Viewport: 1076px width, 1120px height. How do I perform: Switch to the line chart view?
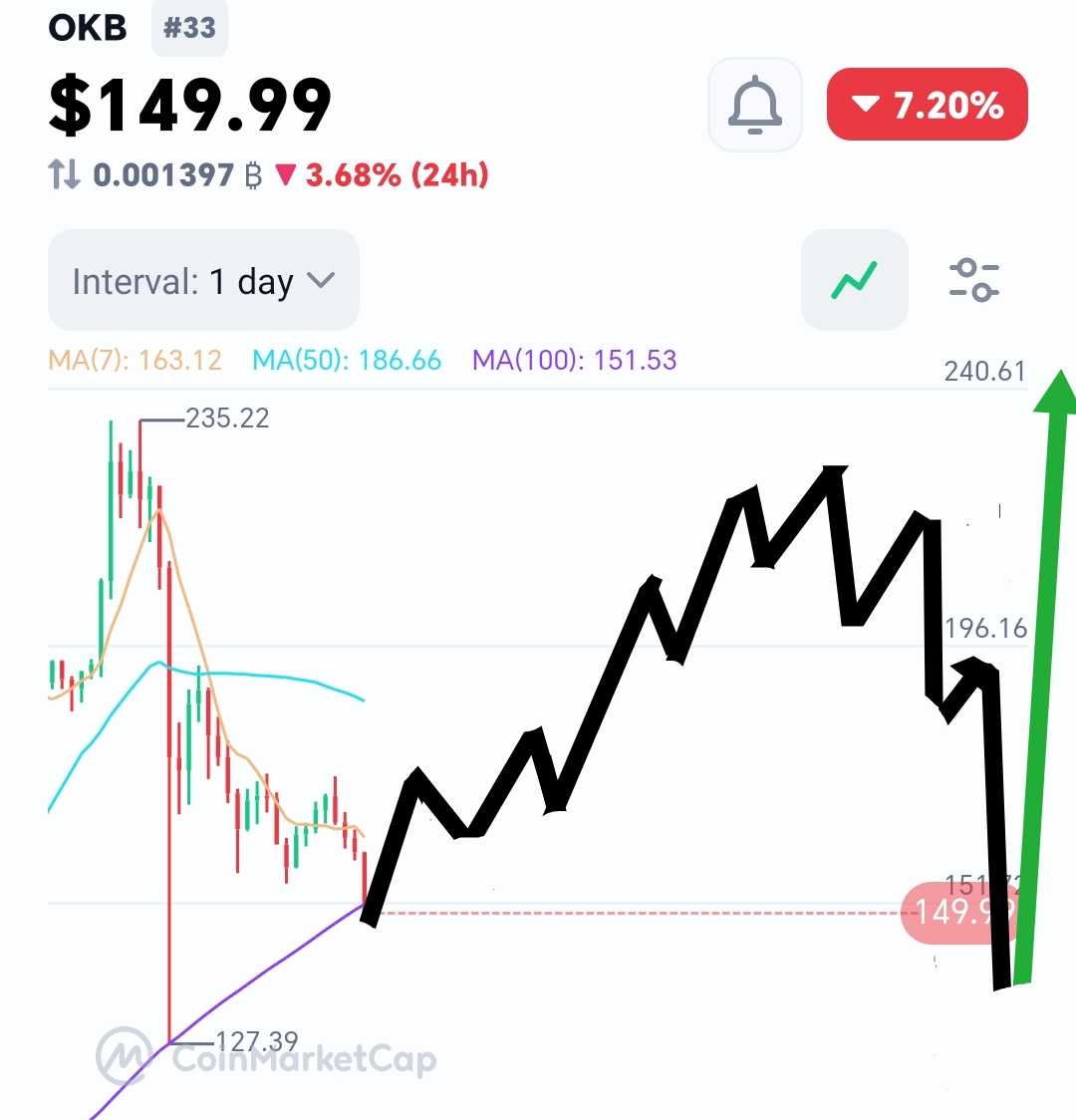coord(854,280)
